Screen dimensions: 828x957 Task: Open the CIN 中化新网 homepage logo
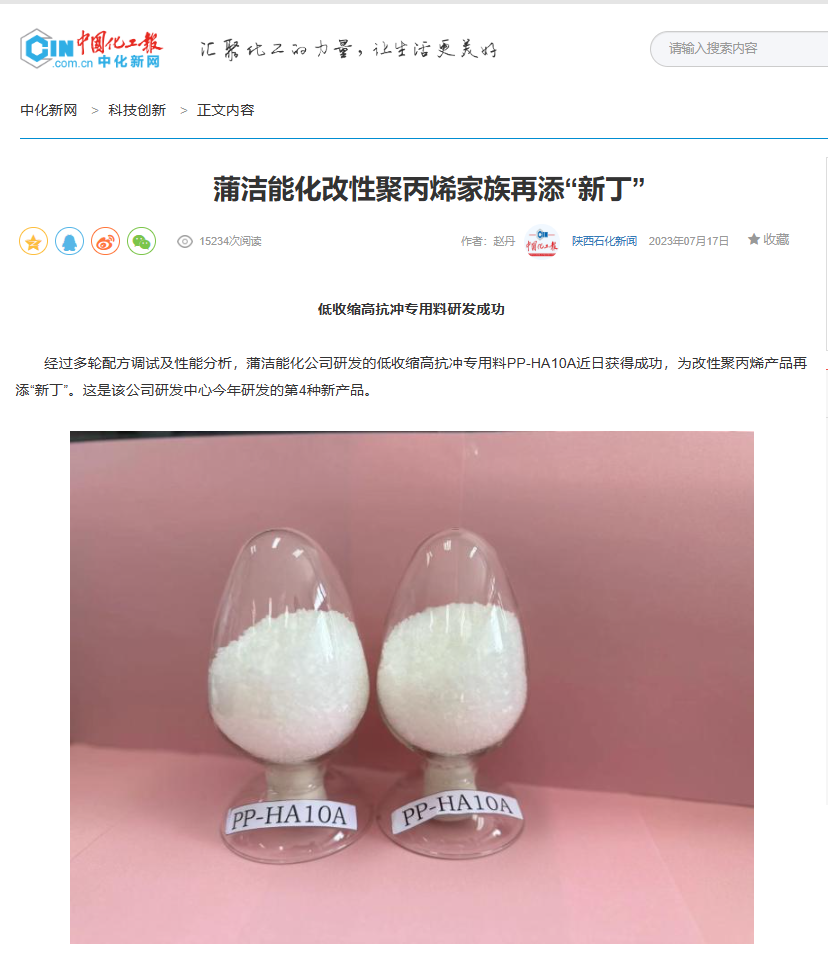[91, 48]
